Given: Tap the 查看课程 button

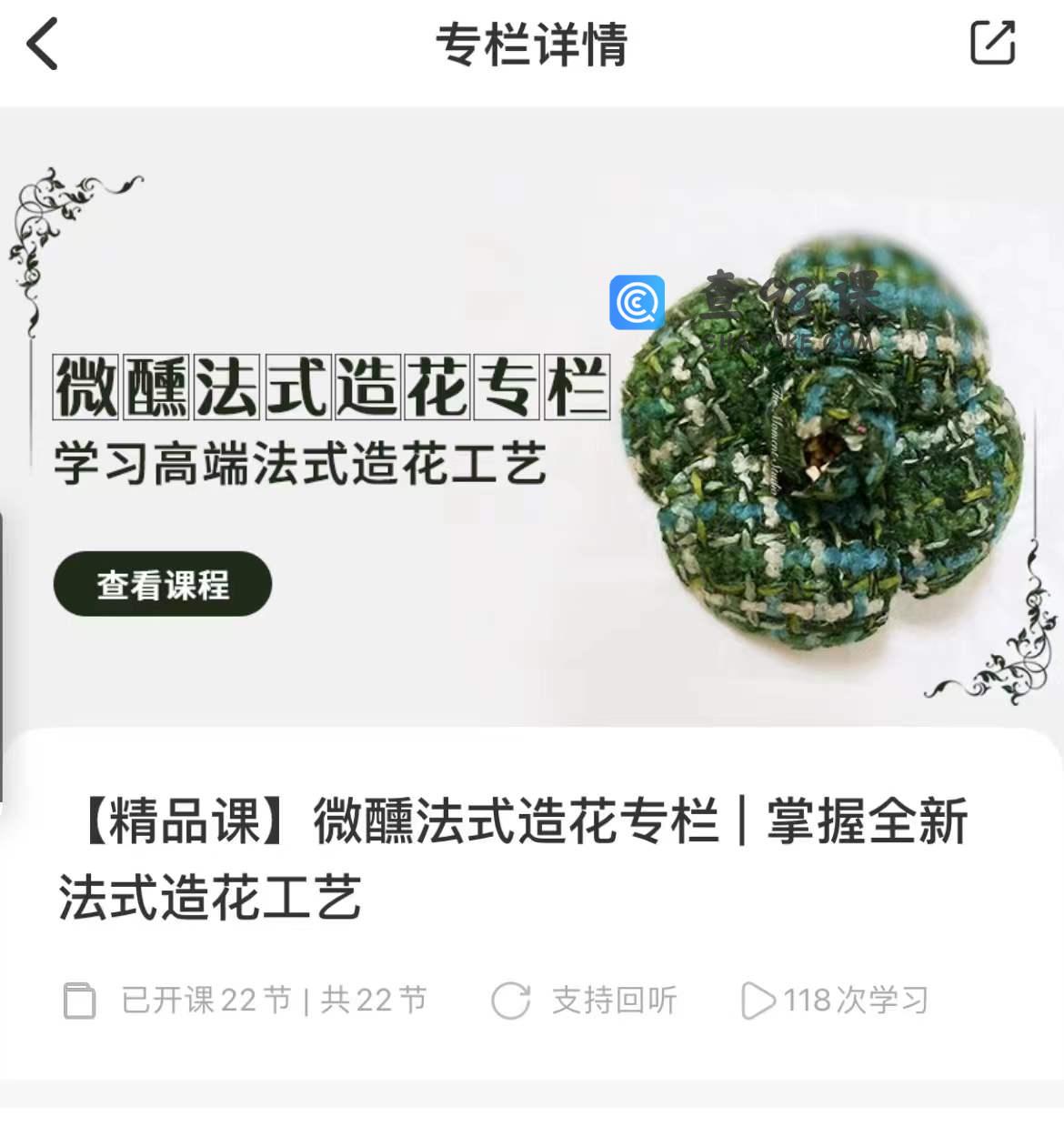Looking at the screenshot, I should (x=163, y=584).
